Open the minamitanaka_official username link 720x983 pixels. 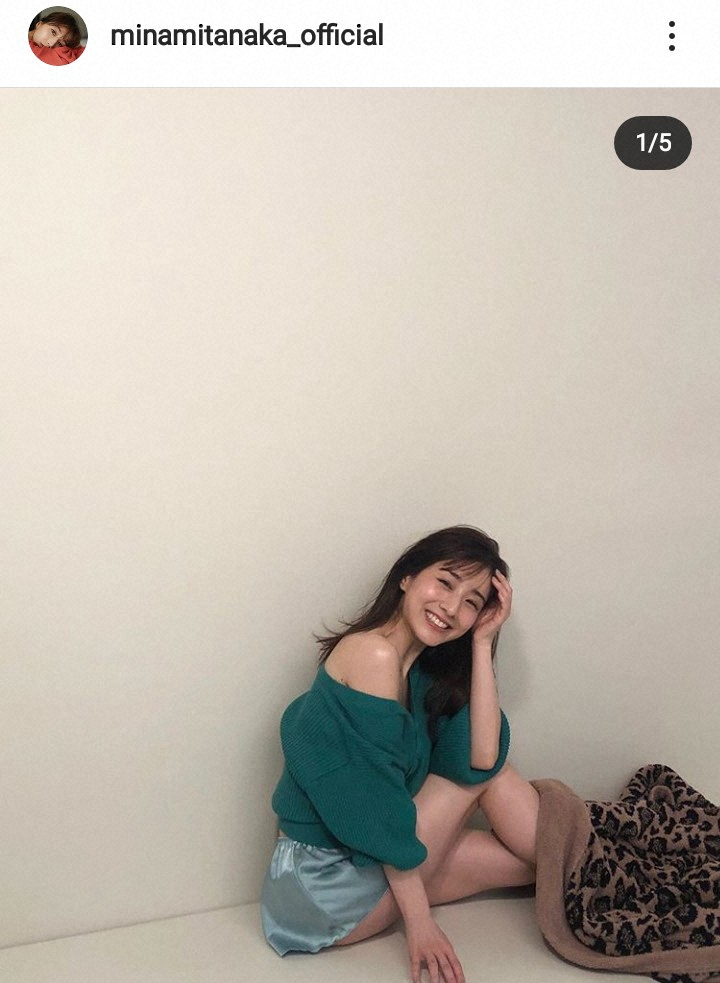tap(246, 36)
